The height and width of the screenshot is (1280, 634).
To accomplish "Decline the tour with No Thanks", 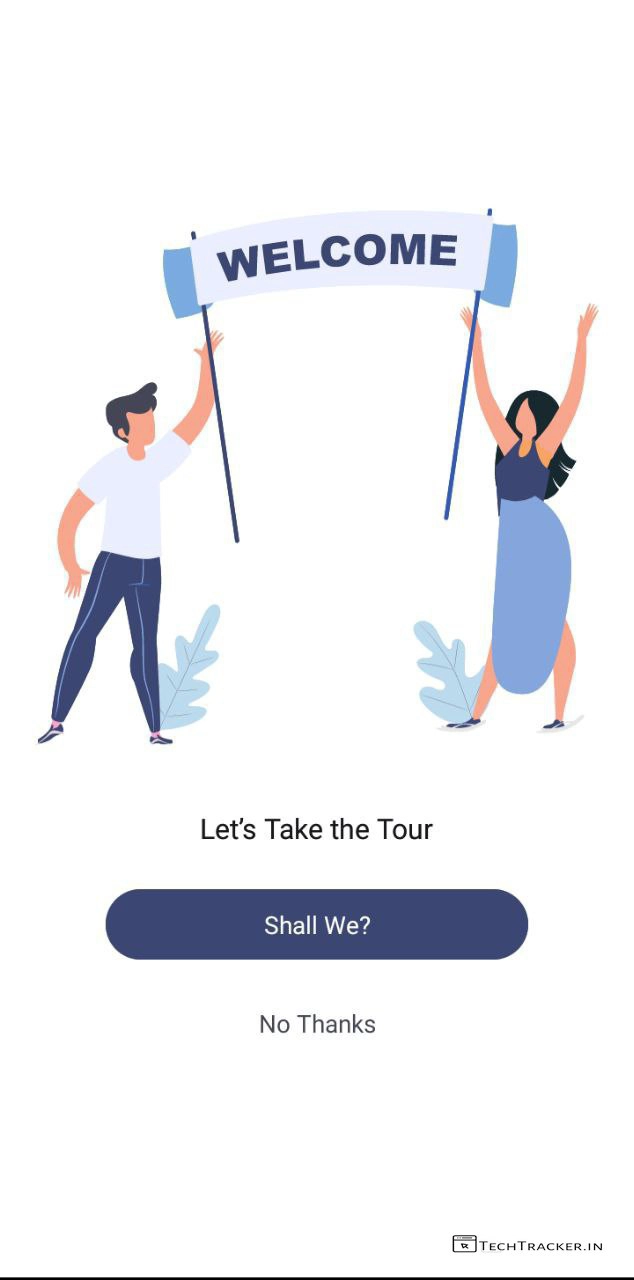I will click(x=317, y=1024).
